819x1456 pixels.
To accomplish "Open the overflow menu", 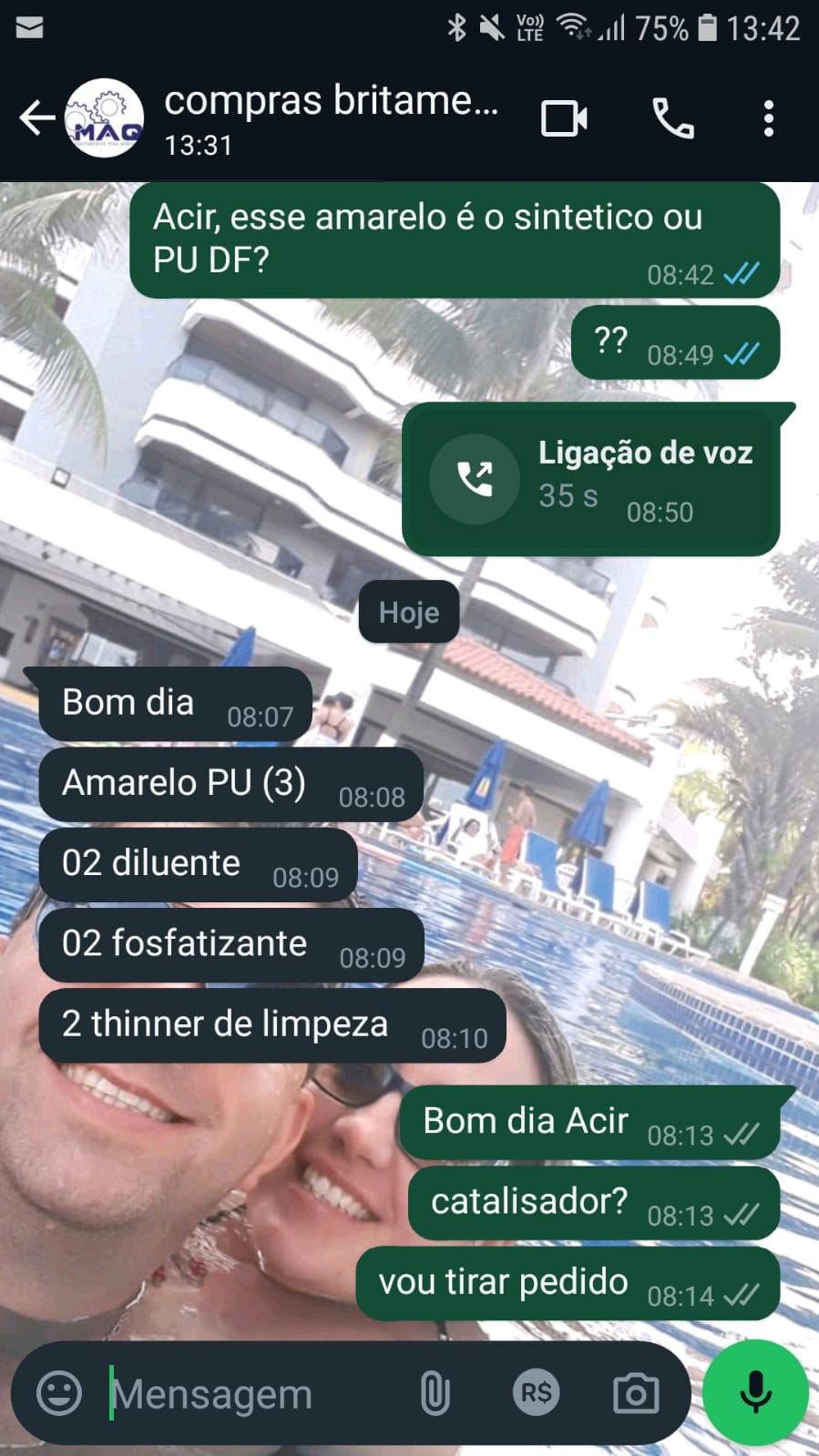I will (x=768, y=118).
